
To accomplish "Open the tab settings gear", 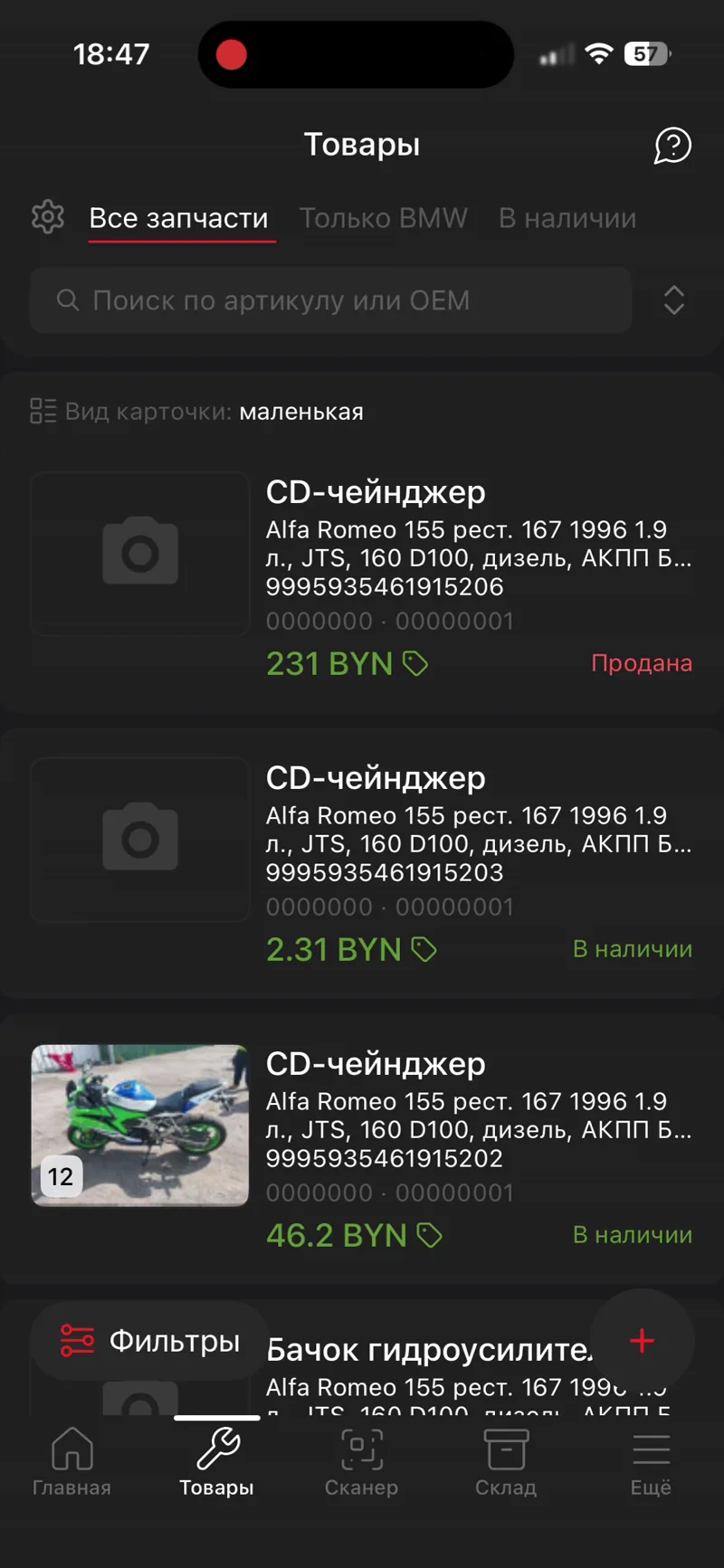I will pyautogui.click(x=48, y=217).
